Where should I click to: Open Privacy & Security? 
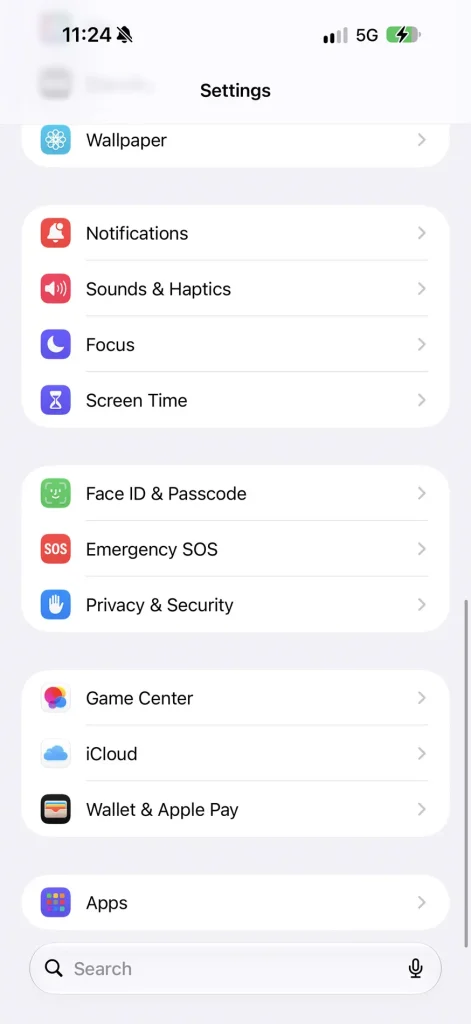235,604
